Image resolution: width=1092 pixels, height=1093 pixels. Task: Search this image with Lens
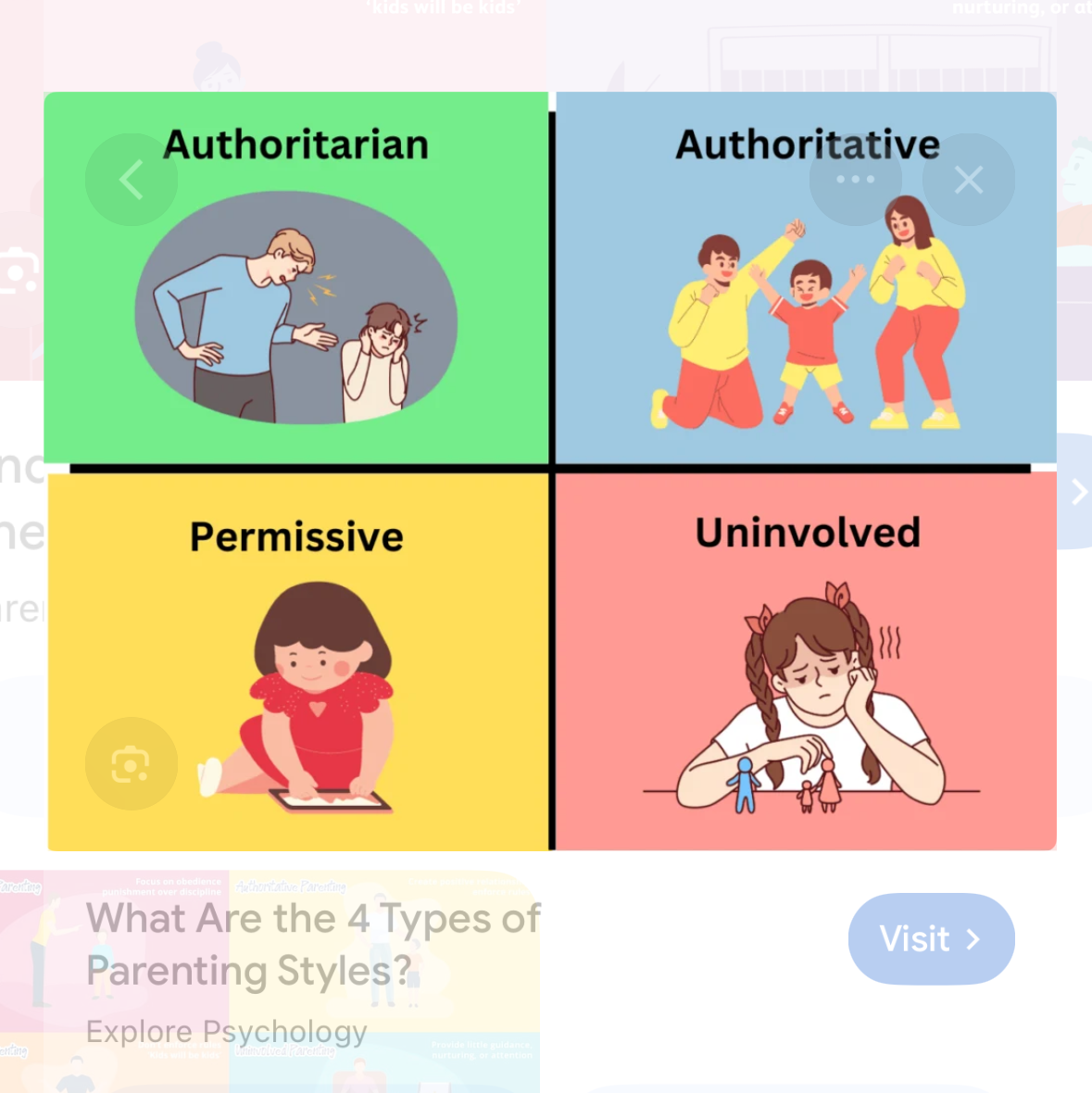(x=131, y=764)
